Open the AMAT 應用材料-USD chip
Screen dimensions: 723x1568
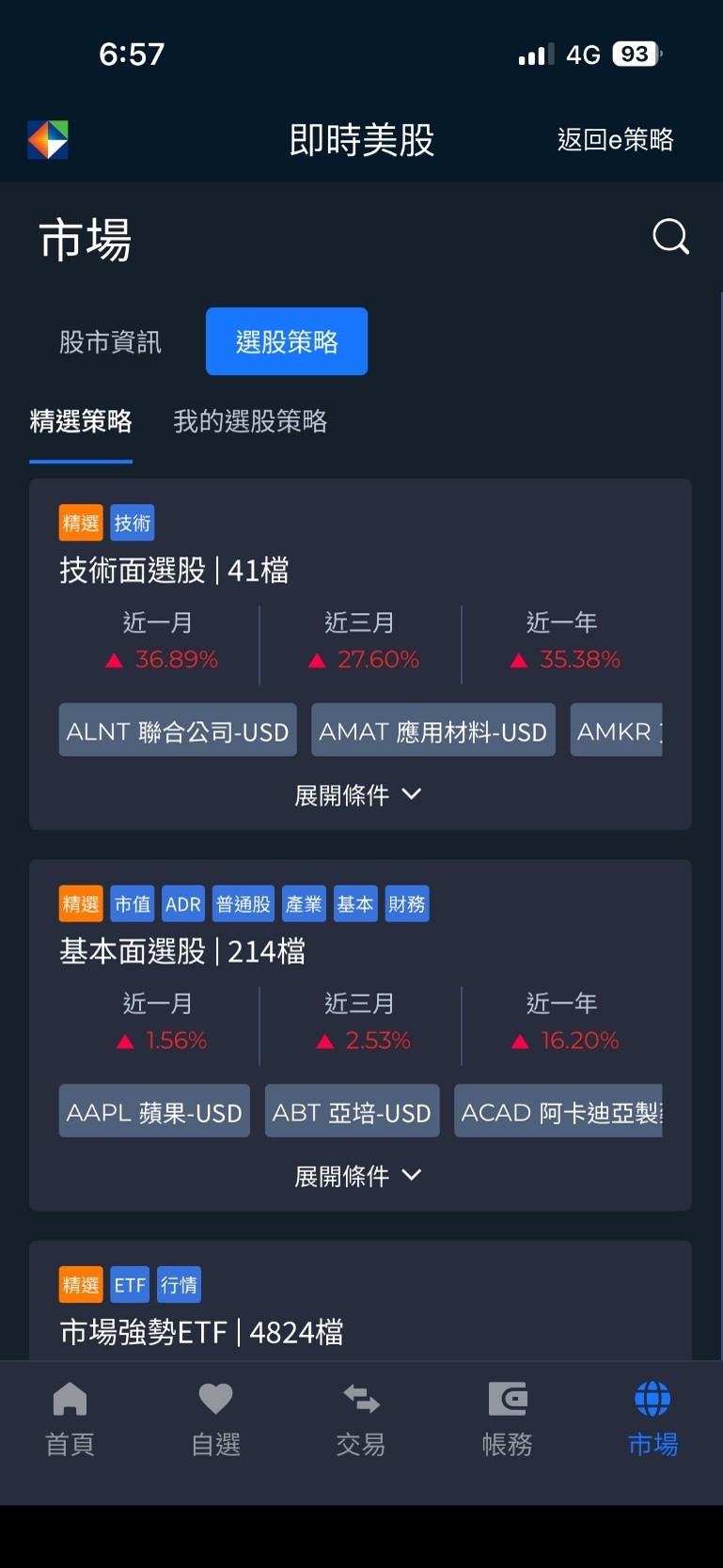[433, 730]
